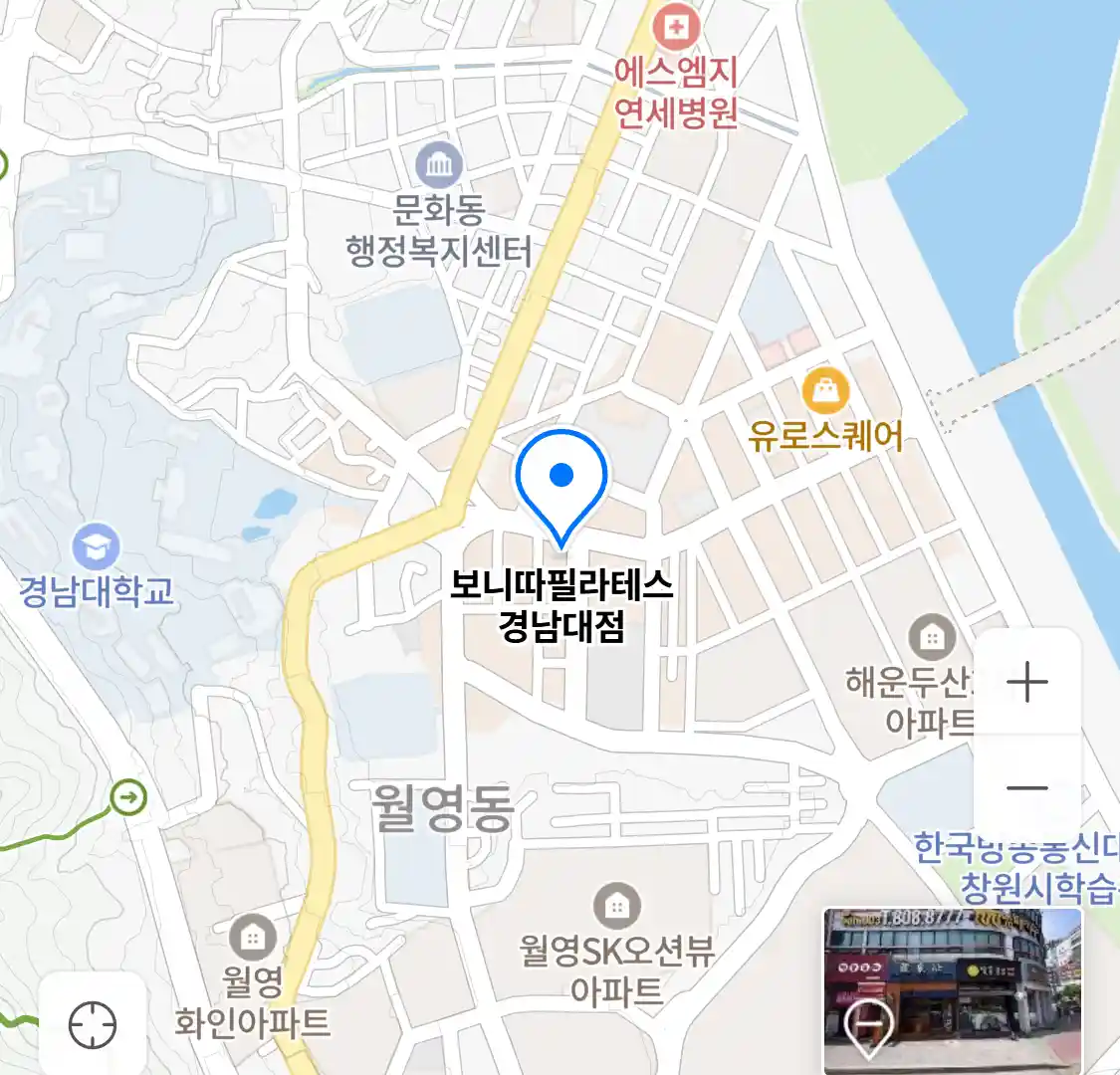Image resolution: width=1120 pixels, height=1075 pixels.
Task: Open the 해운두산 아파트 marker
Action: (932, 638)
